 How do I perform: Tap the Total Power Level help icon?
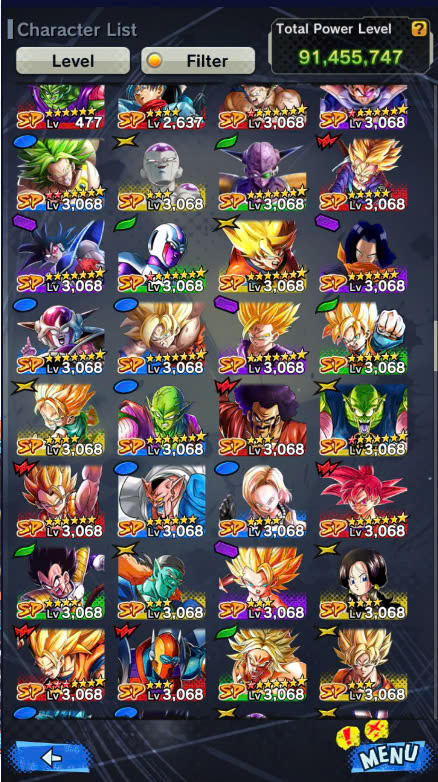(419, 28)
